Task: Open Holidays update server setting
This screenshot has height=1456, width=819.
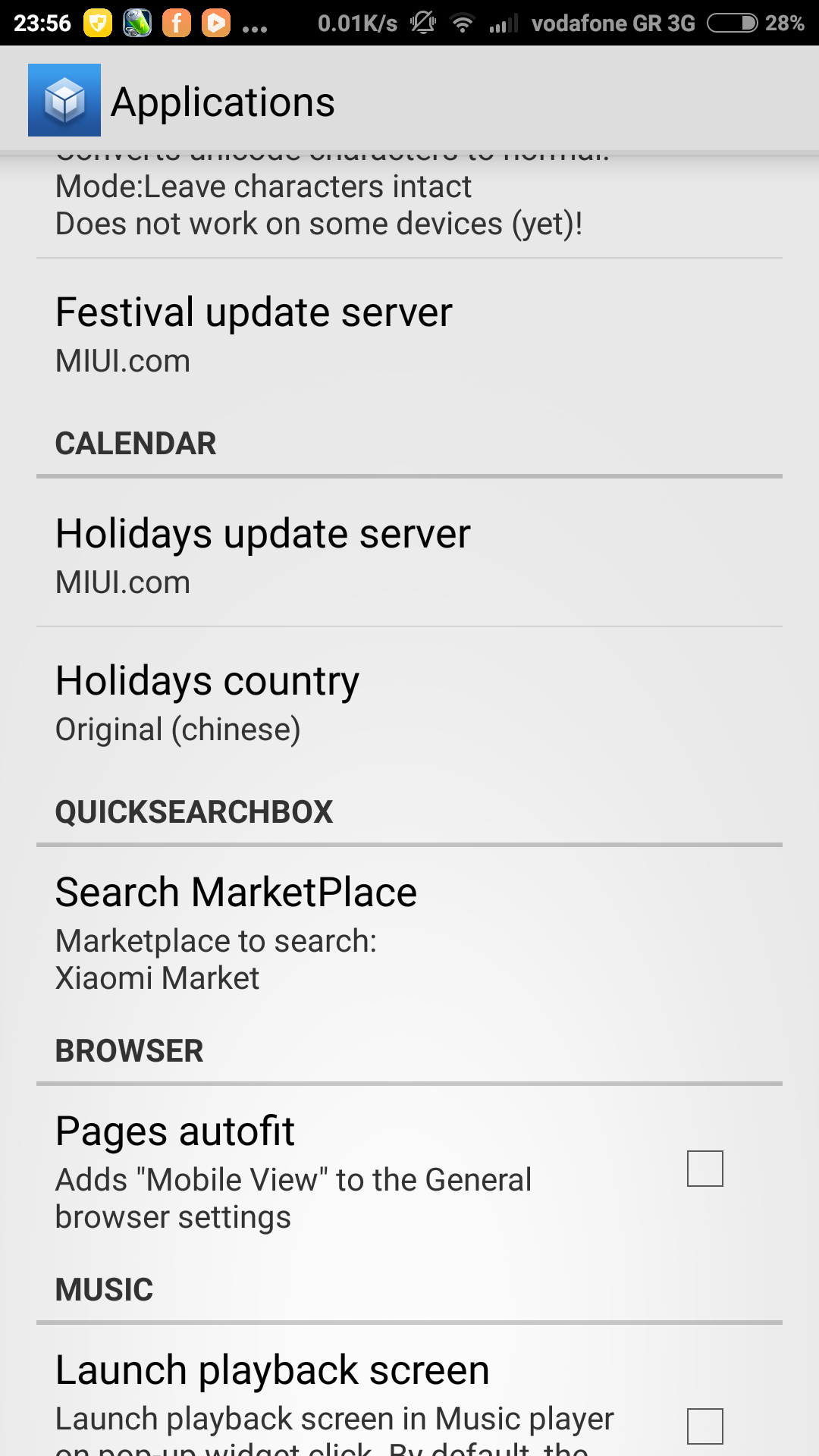Action: click(x=409, y=555)
